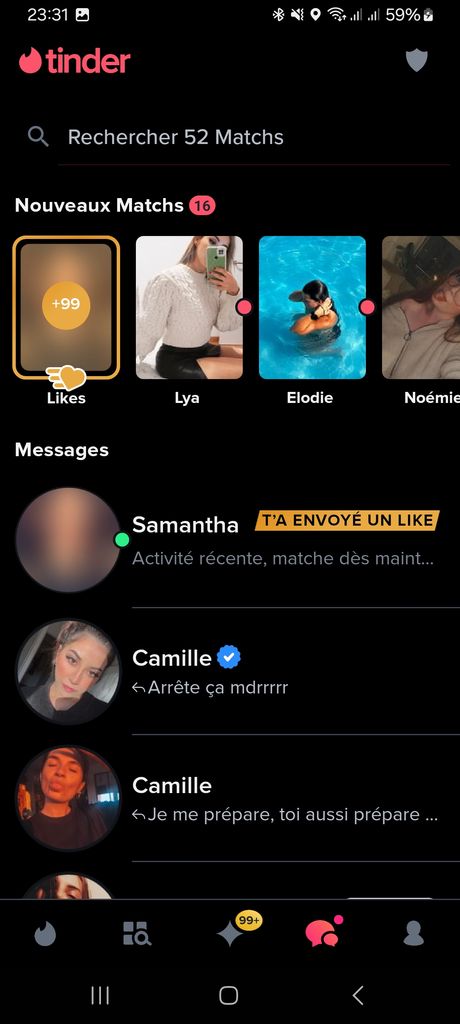Select the messages chat tab
This screenshot has width=460, height=1024.
(323, 932)
